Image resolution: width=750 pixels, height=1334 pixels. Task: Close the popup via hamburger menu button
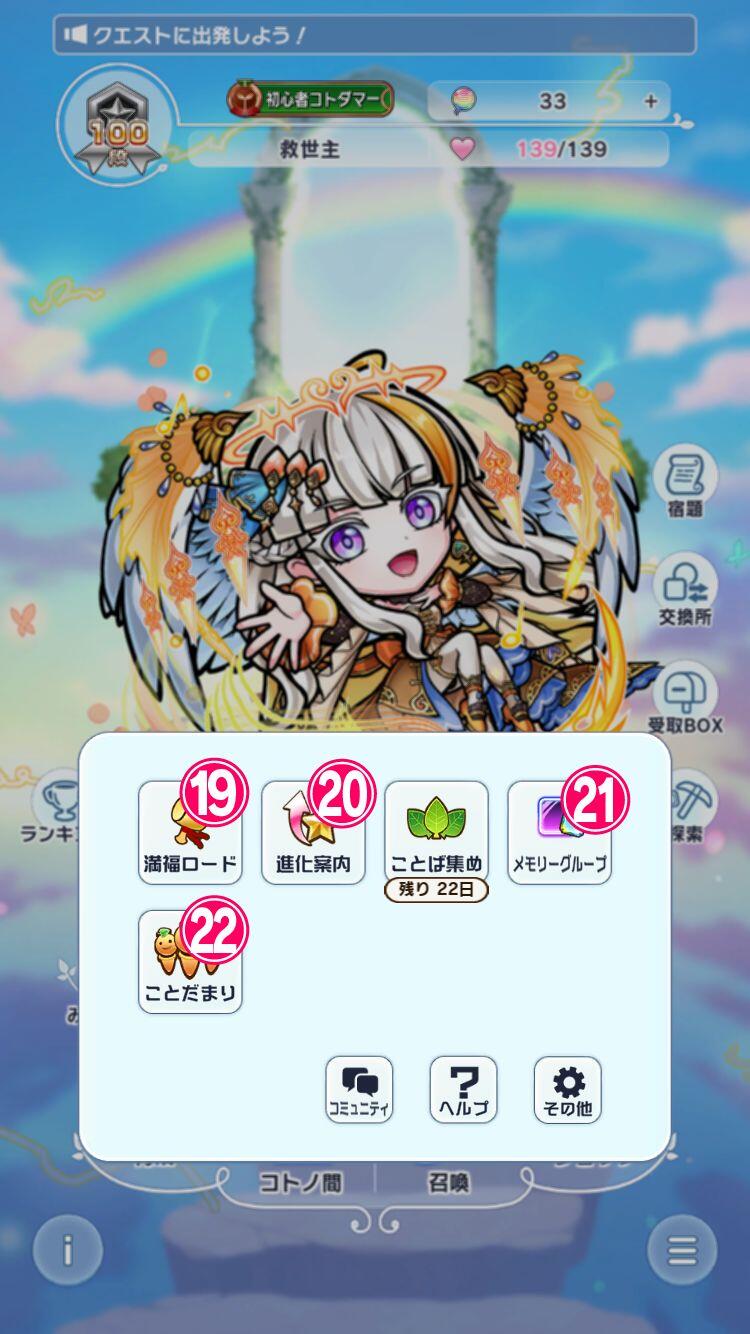click(682, 1250)
